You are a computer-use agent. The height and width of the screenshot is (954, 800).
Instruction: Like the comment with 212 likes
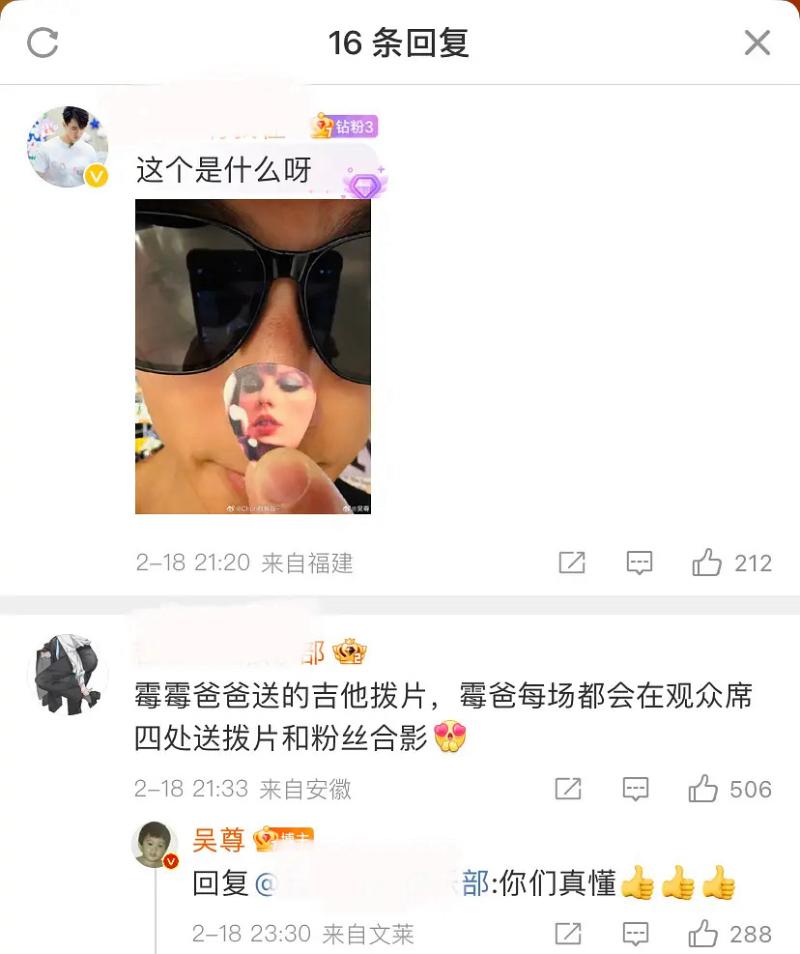[x=707, y=563]
